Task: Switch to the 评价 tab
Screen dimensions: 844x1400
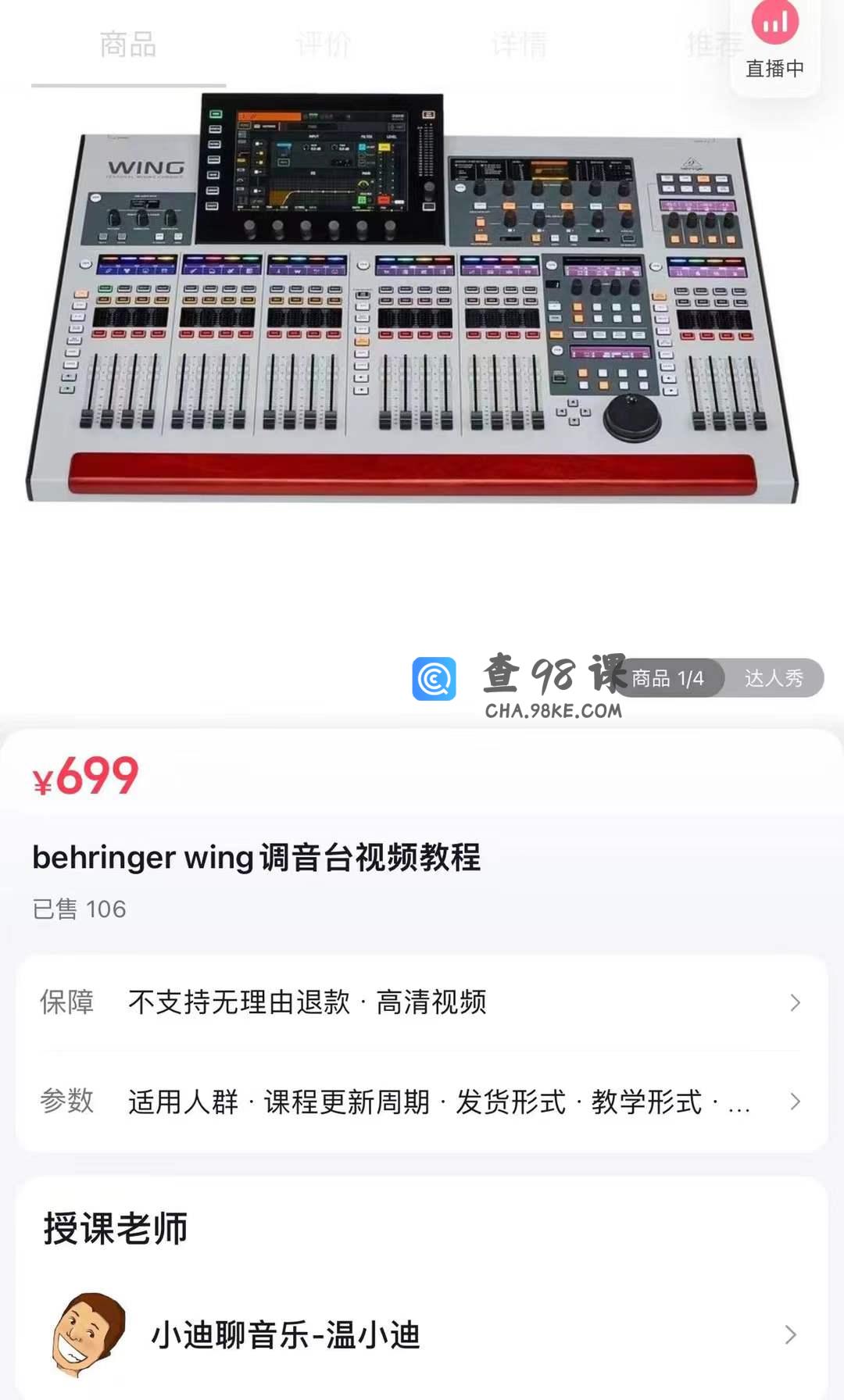Action: coord(324,45)
